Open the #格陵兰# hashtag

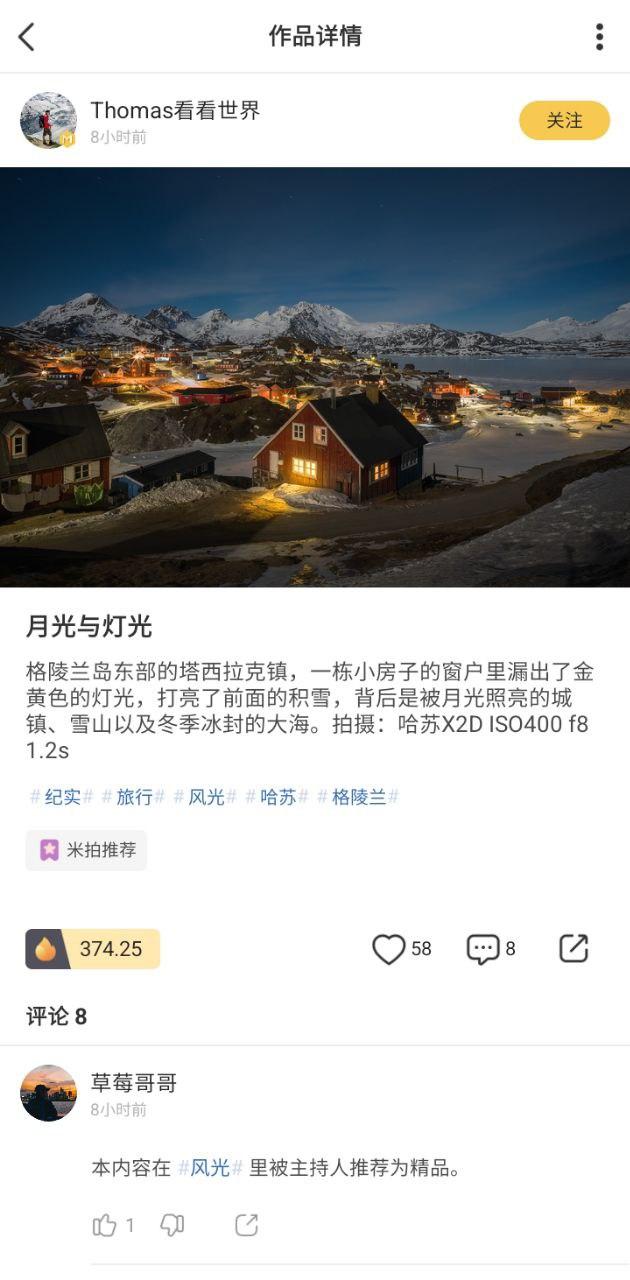tap(358, 797)
